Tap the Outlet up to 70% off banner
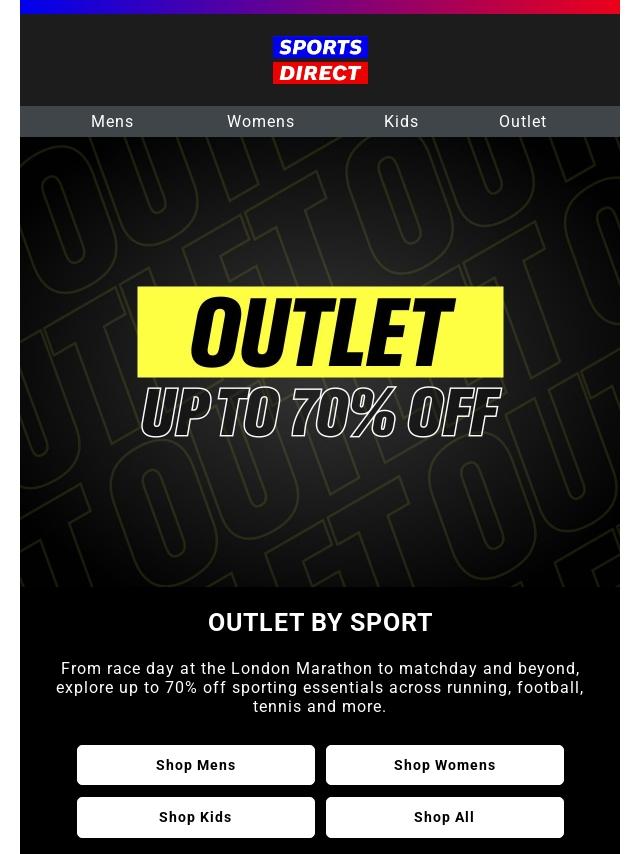Viewport: 640px width, 854px height. 320,362
